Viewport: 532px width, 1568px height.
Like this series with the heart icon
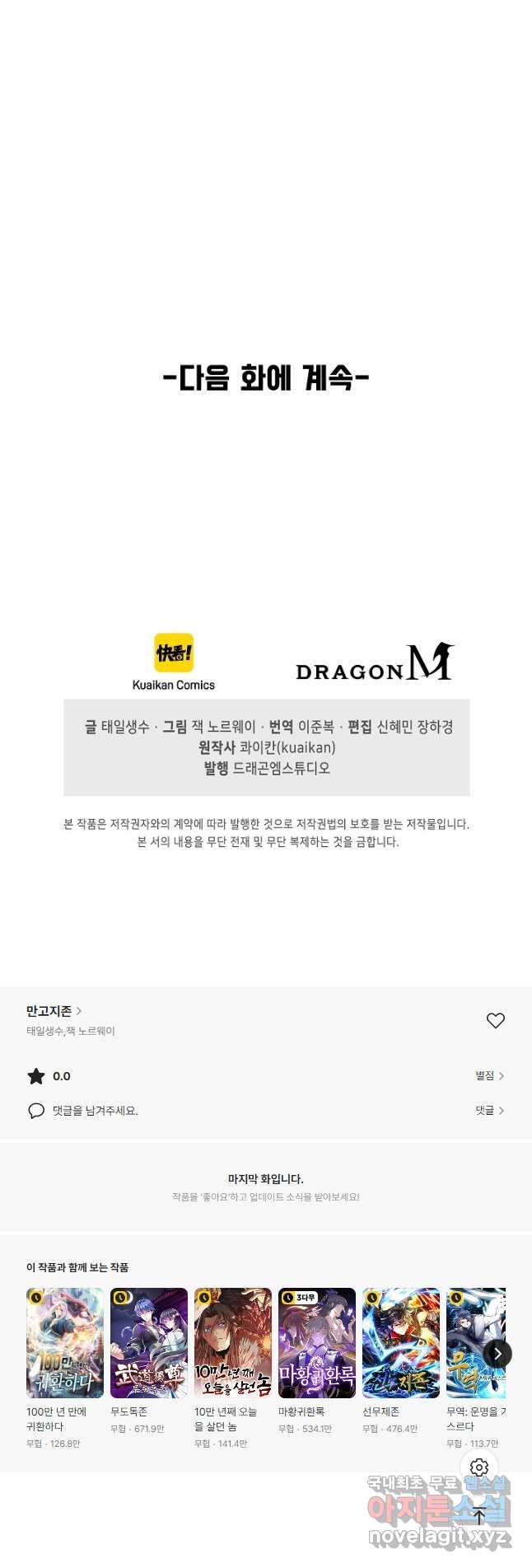click(495, 1020)
